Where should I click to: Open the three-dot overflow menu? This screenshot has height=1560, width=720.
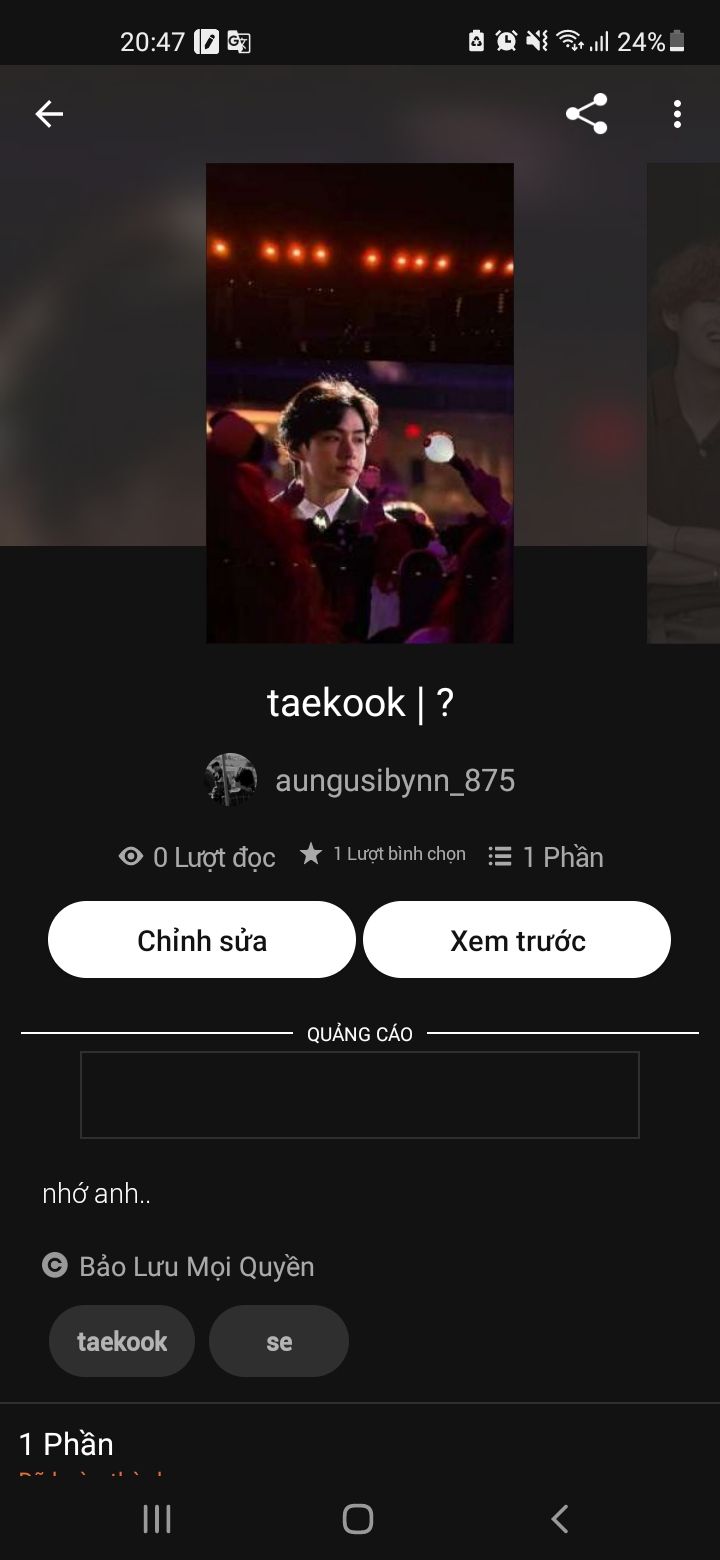[677, 114]
